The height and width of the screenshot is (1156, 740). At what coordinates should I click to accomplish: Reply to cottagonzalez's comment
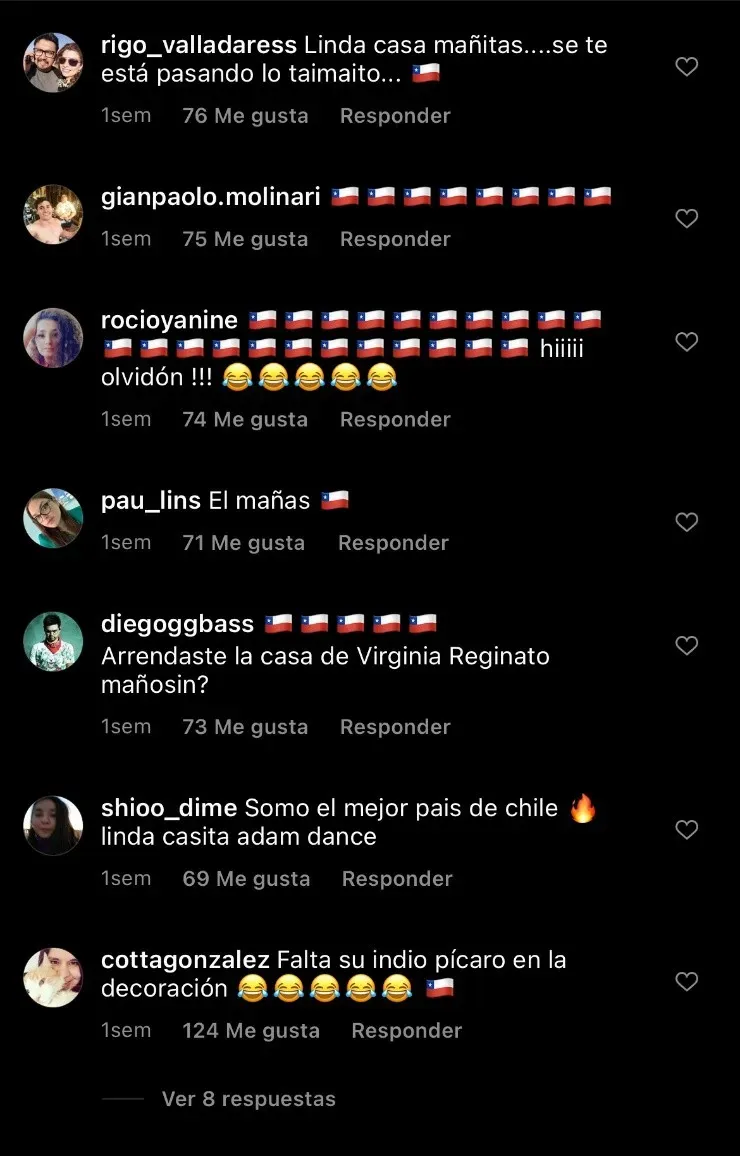pyautogui.click(x=406, y=1031)
